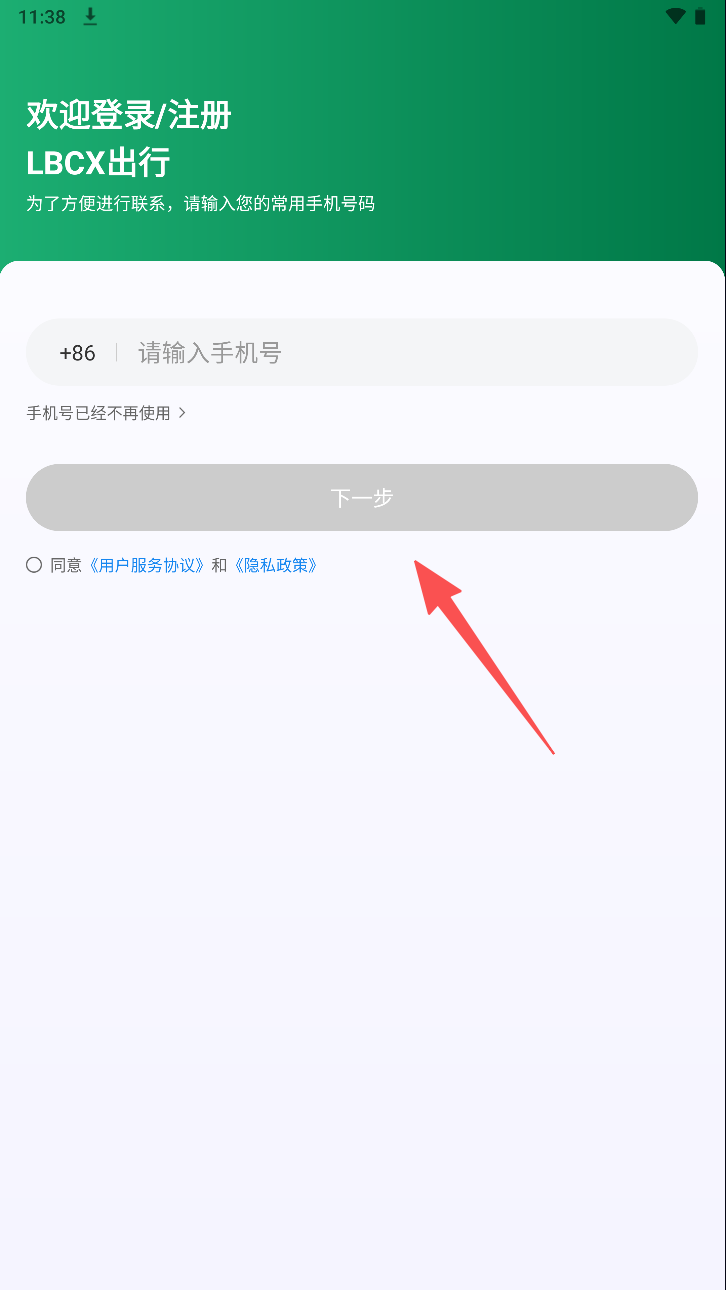Open the 隐私政策 link
Viewport: 726px width, 1290px height.
(277, 565)
